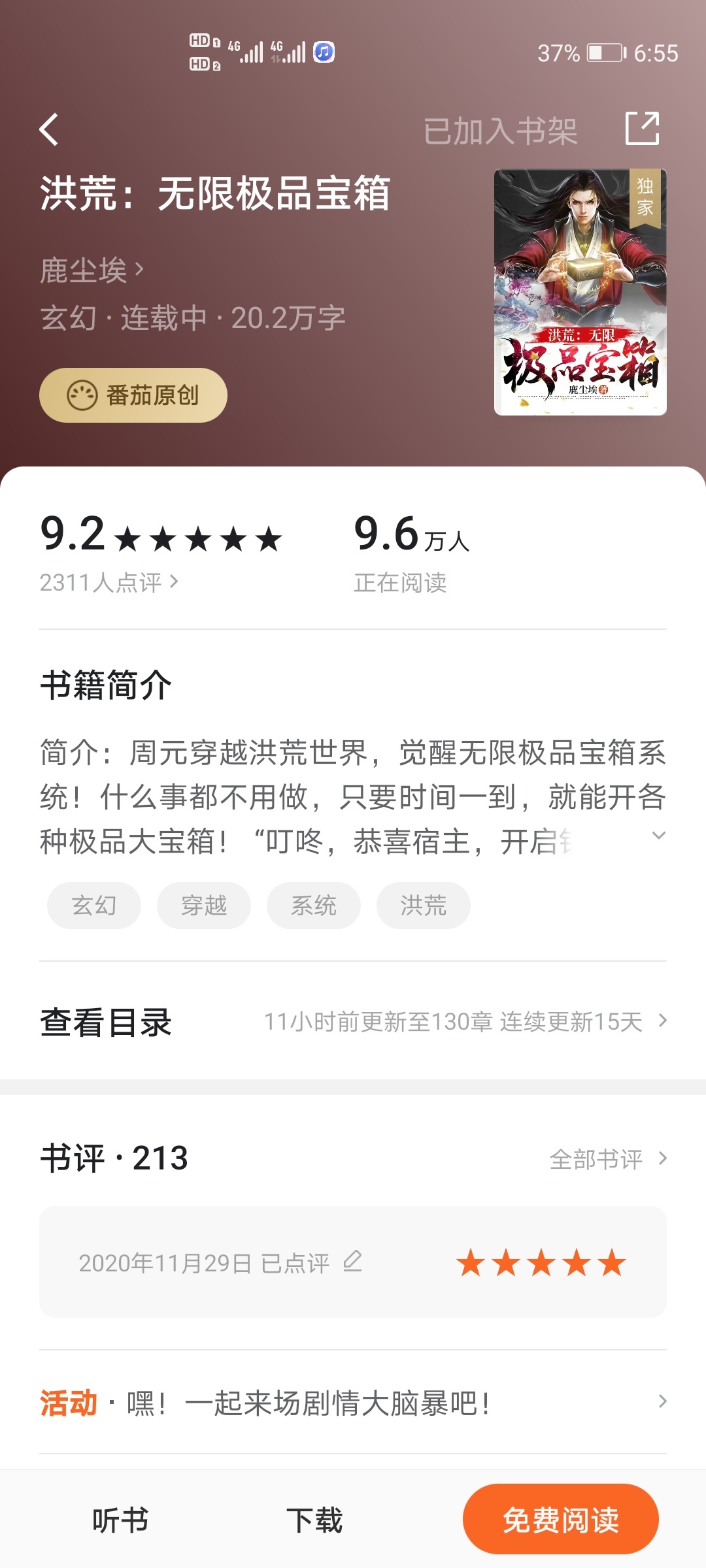Expand the book introduction text
706x1568 pixels.
point(659,835)
